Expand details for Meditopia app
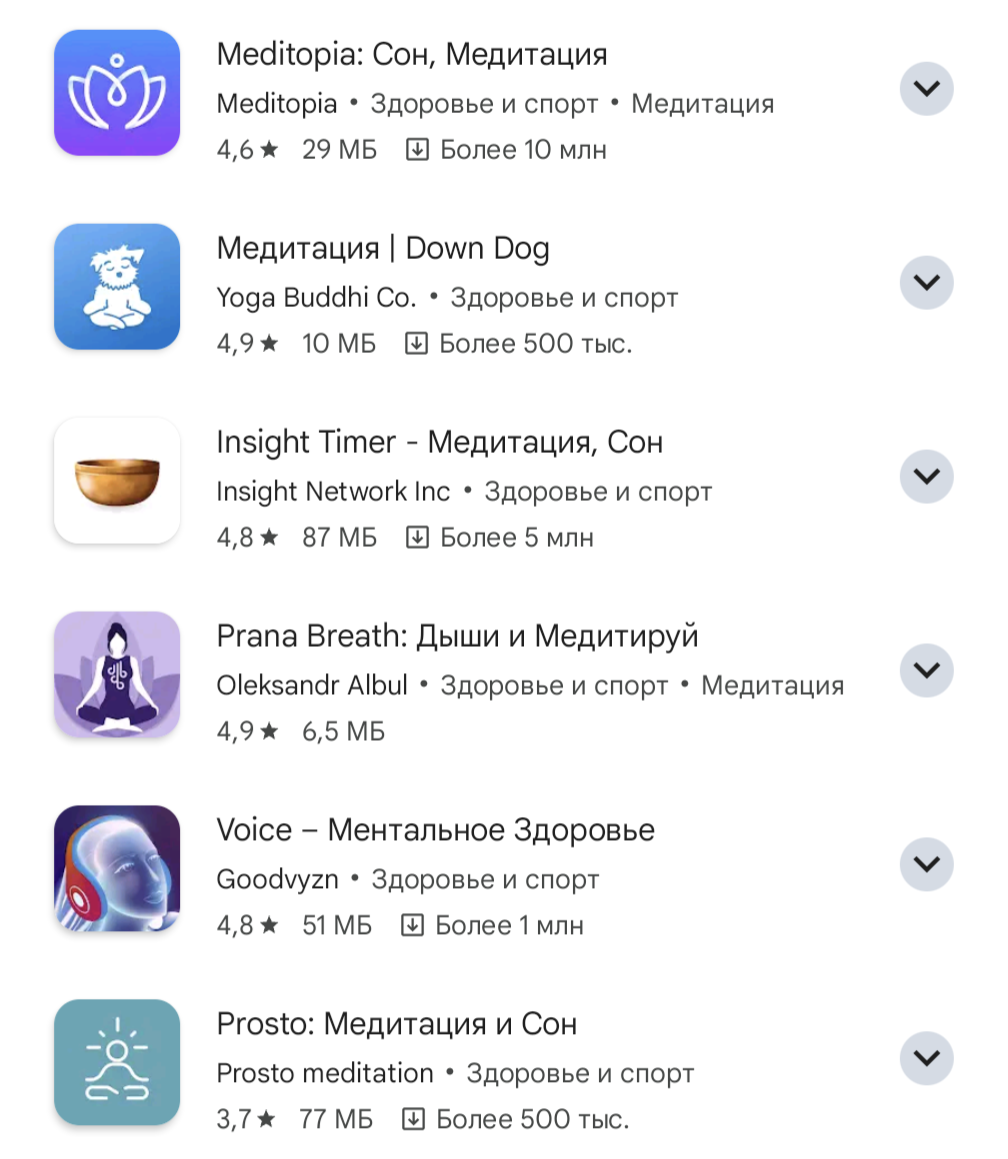Viewport: 1008px width, 1159px height. pos(926,90)
